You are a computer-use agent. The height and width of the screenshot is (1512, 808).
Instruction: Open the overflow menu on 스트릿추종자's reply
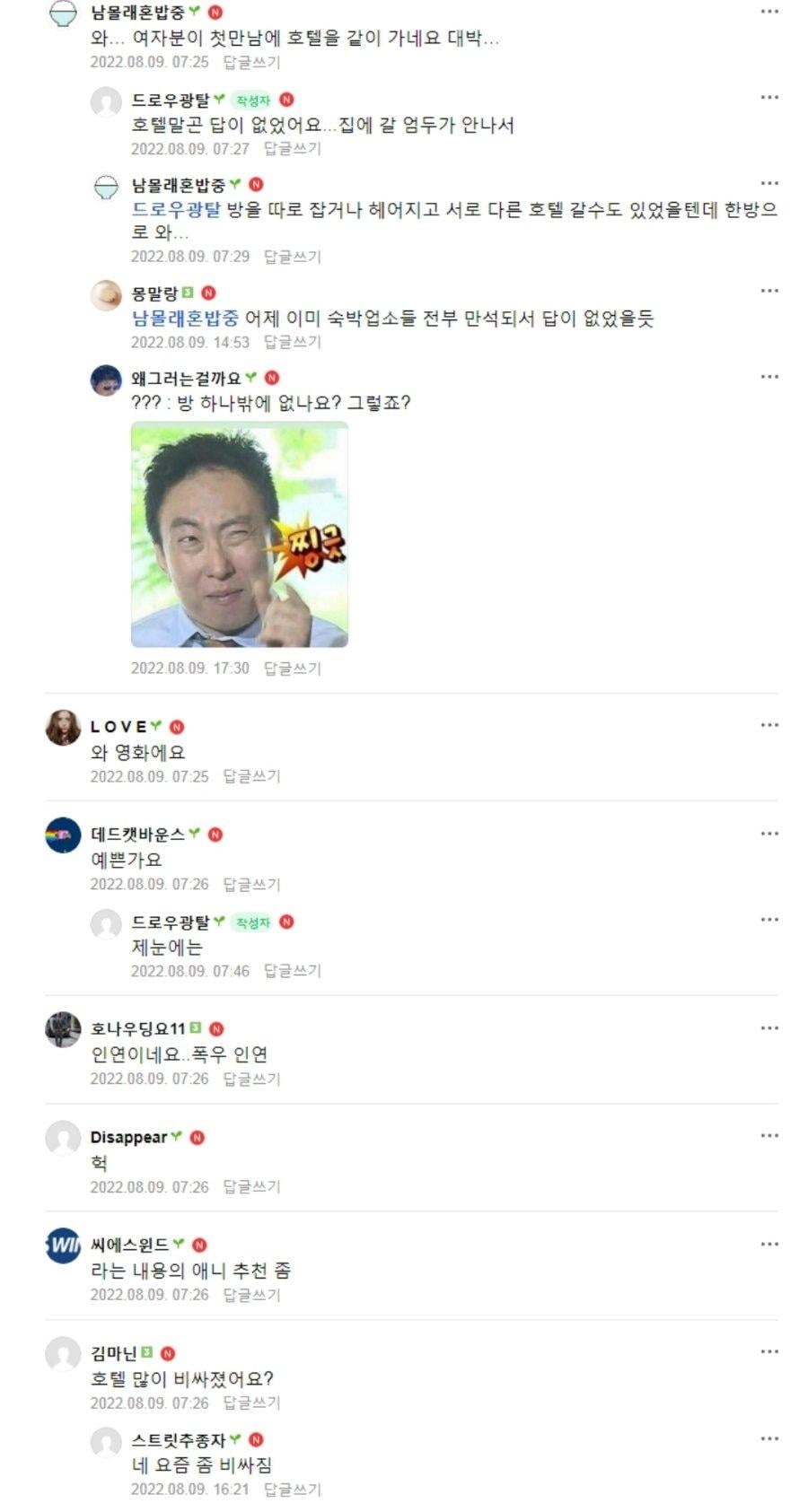click(768, 1438)
